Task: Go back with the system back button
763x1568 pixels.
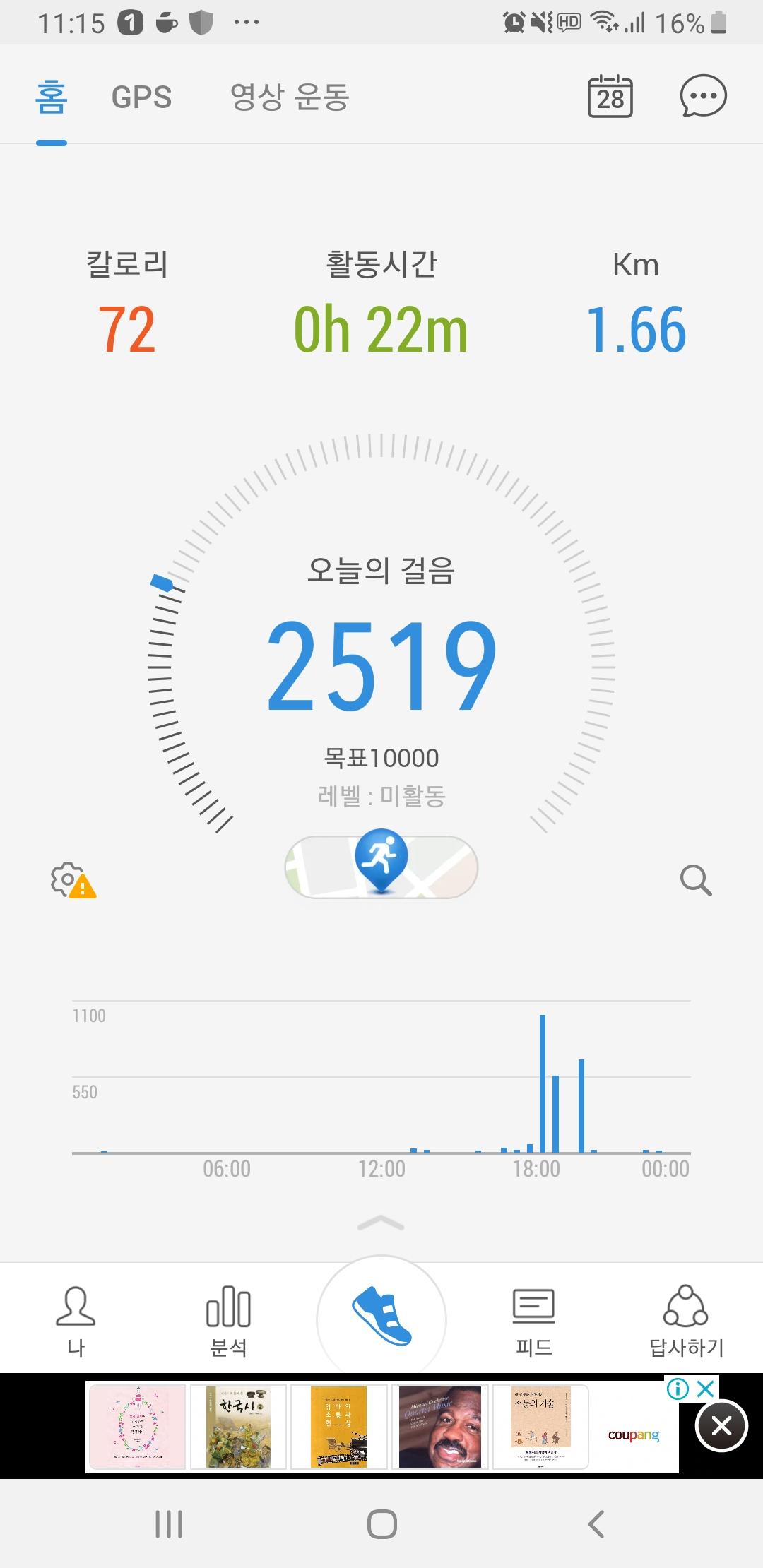Action: point(596,1524)
